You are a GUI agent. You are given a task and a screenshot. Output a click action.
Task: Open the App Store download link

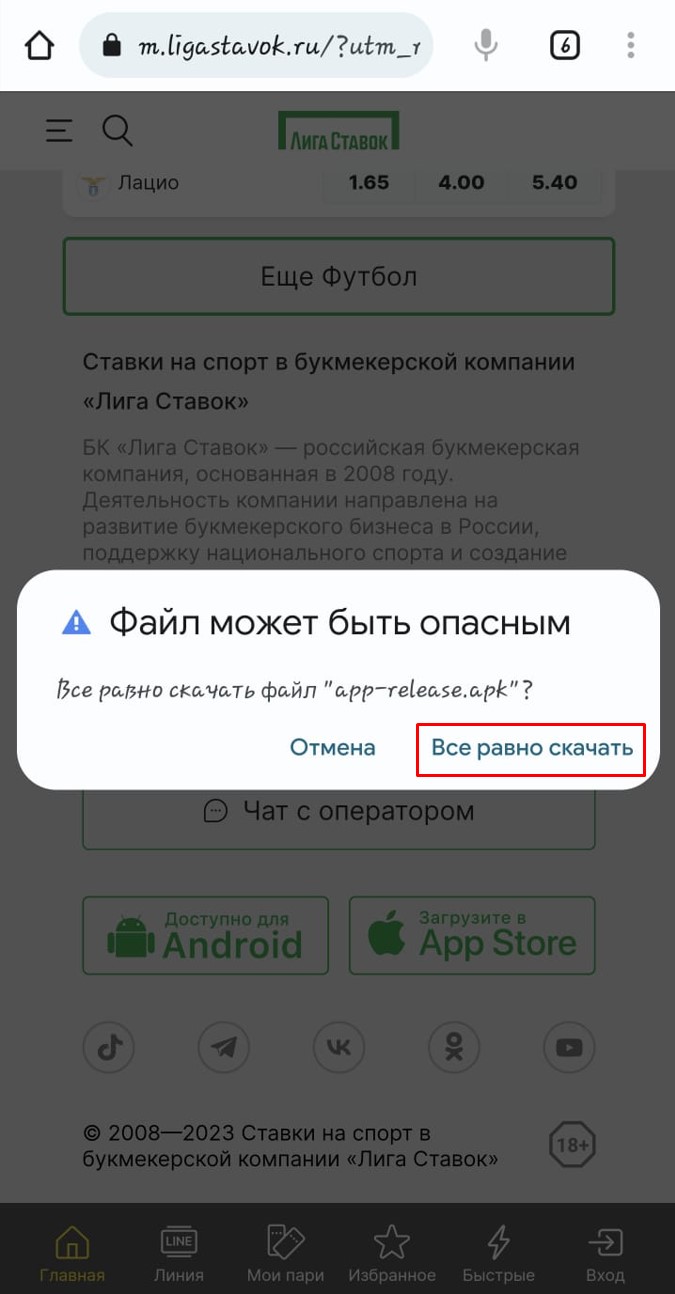(x=472, y=935)
